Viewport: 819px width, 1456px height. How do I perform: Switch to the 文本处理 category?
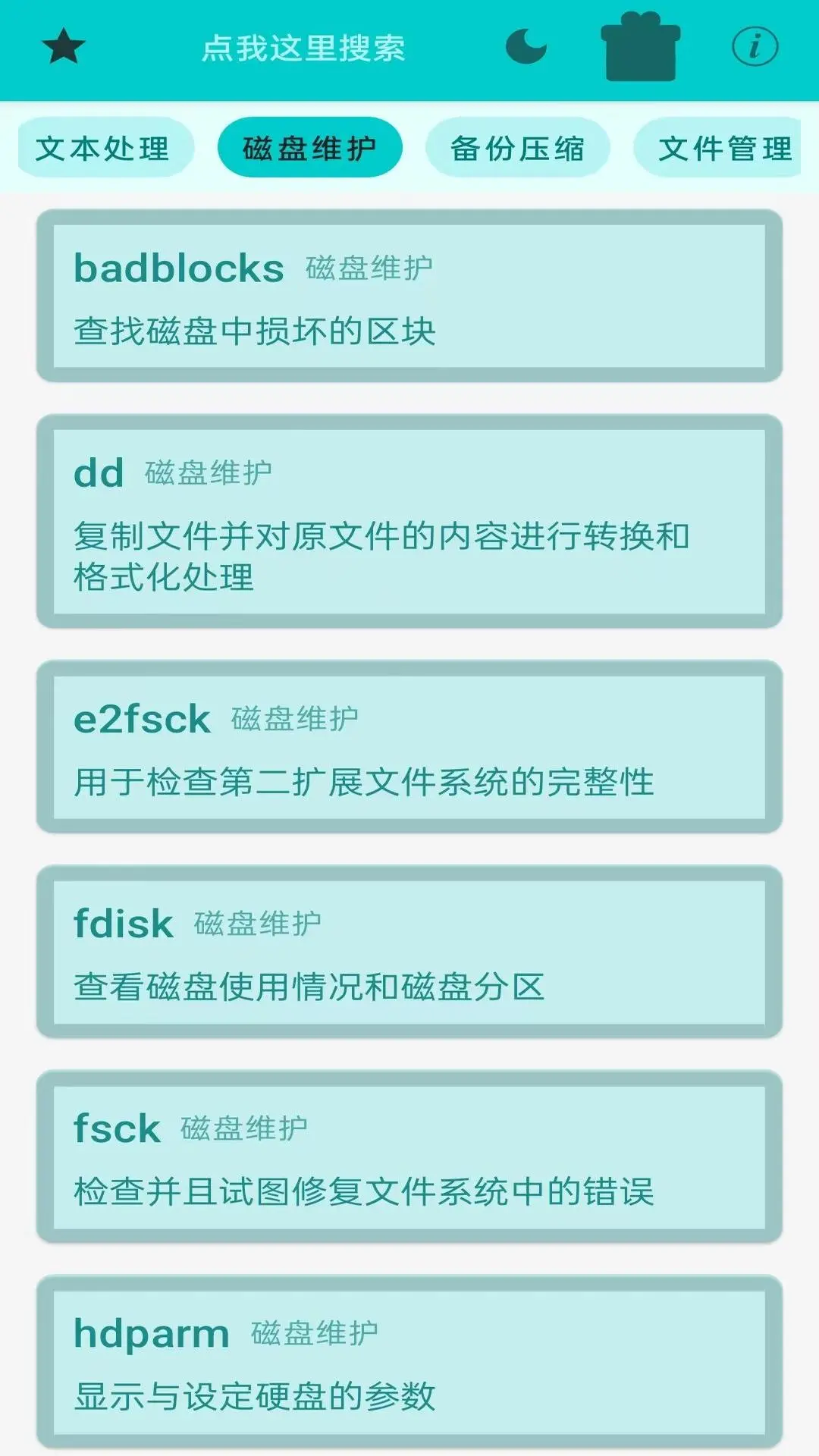coord(102,148)
